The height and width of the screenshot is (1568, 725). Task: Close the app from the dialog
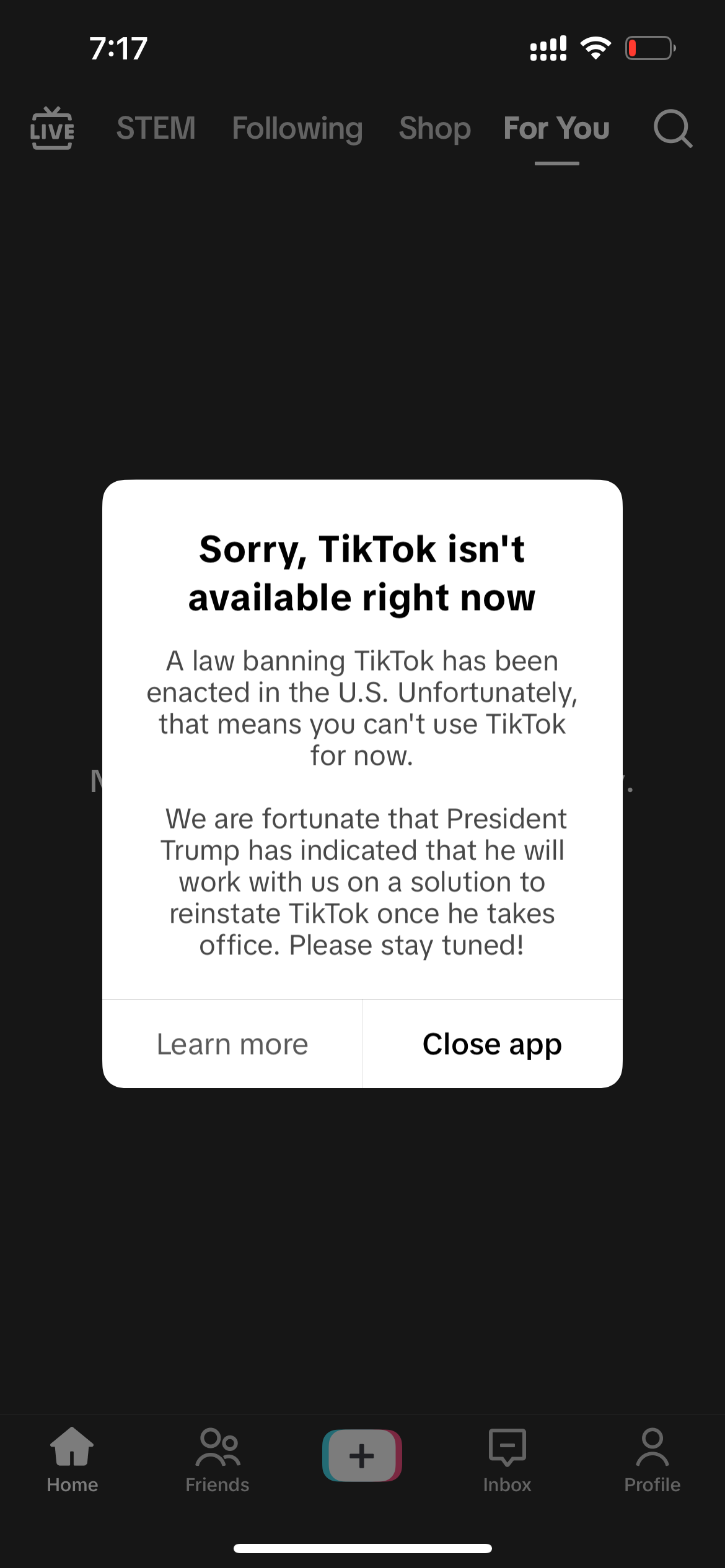click(x=493, y=1044)
